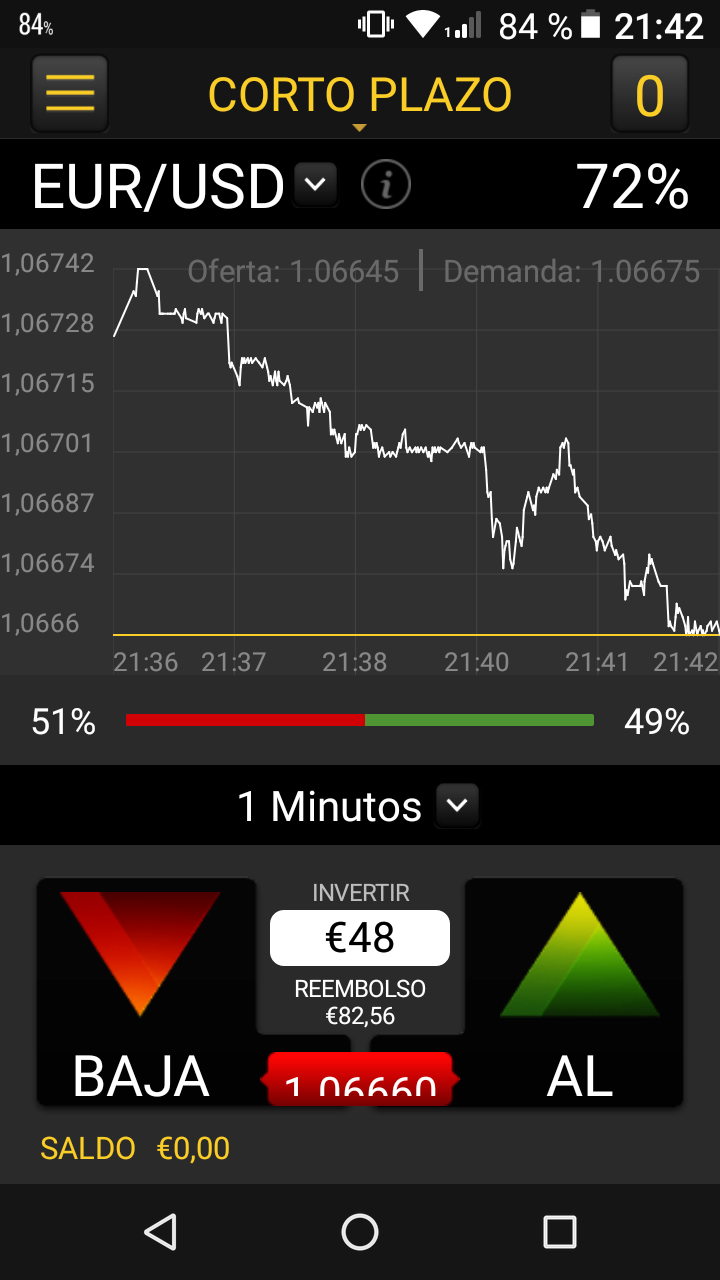This screenshot has width=720, height=1280.
Task: Change the 1 Minutos expiry time
Action: [x=457, y=805]
